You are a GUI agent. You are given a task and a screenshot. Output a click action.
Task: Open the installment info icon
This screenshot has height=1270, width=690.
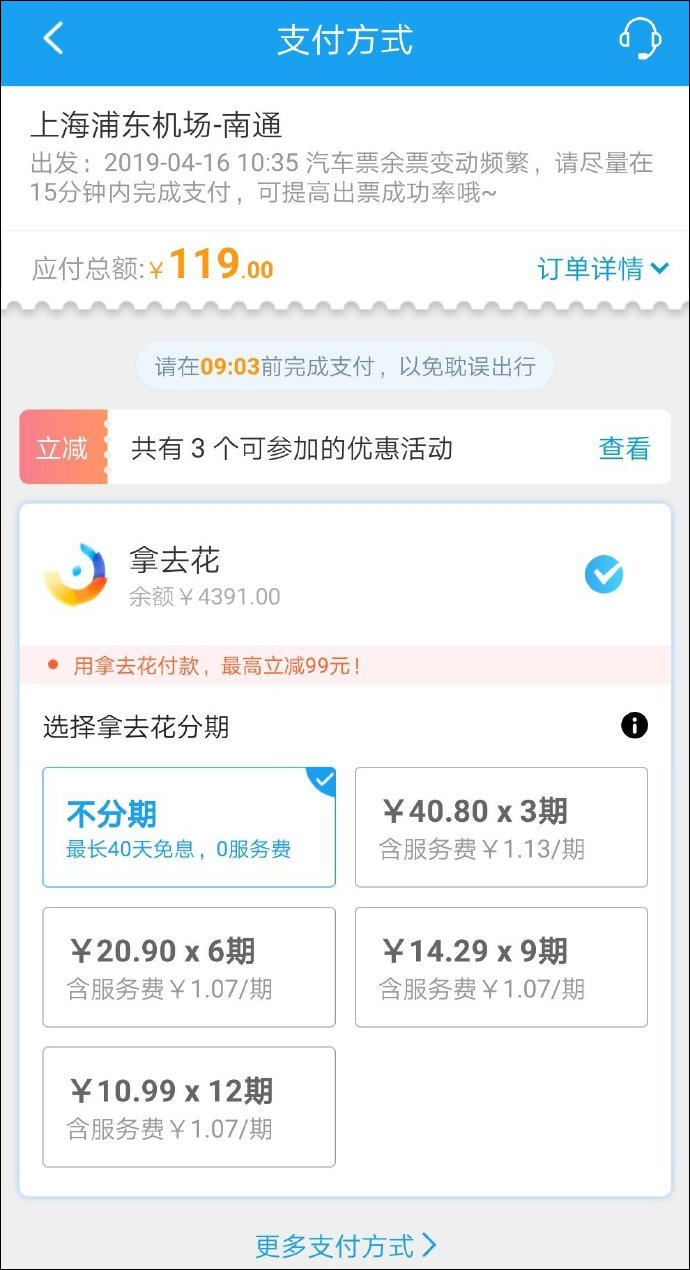[635, 726]
